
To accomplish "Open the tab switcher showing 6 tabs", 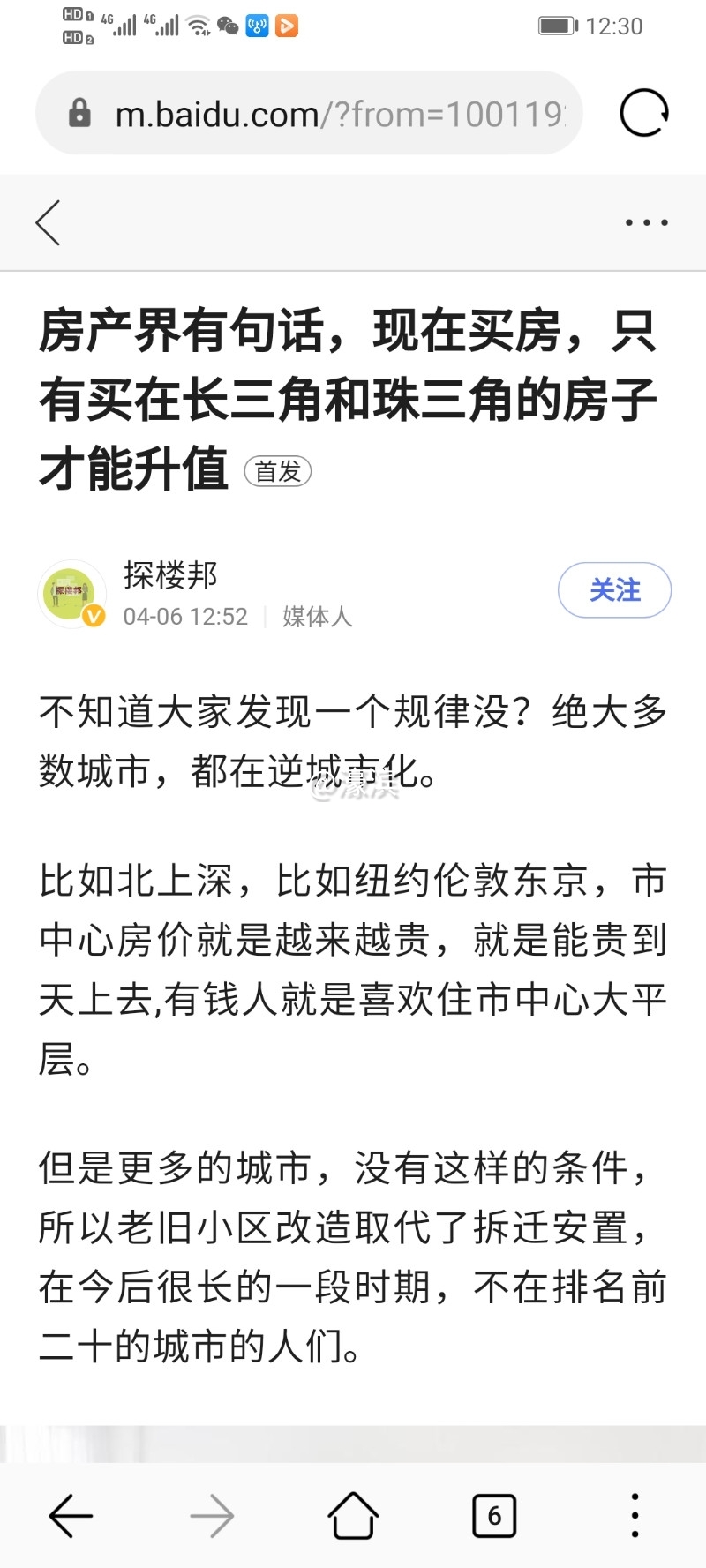I will (494, 1516).
